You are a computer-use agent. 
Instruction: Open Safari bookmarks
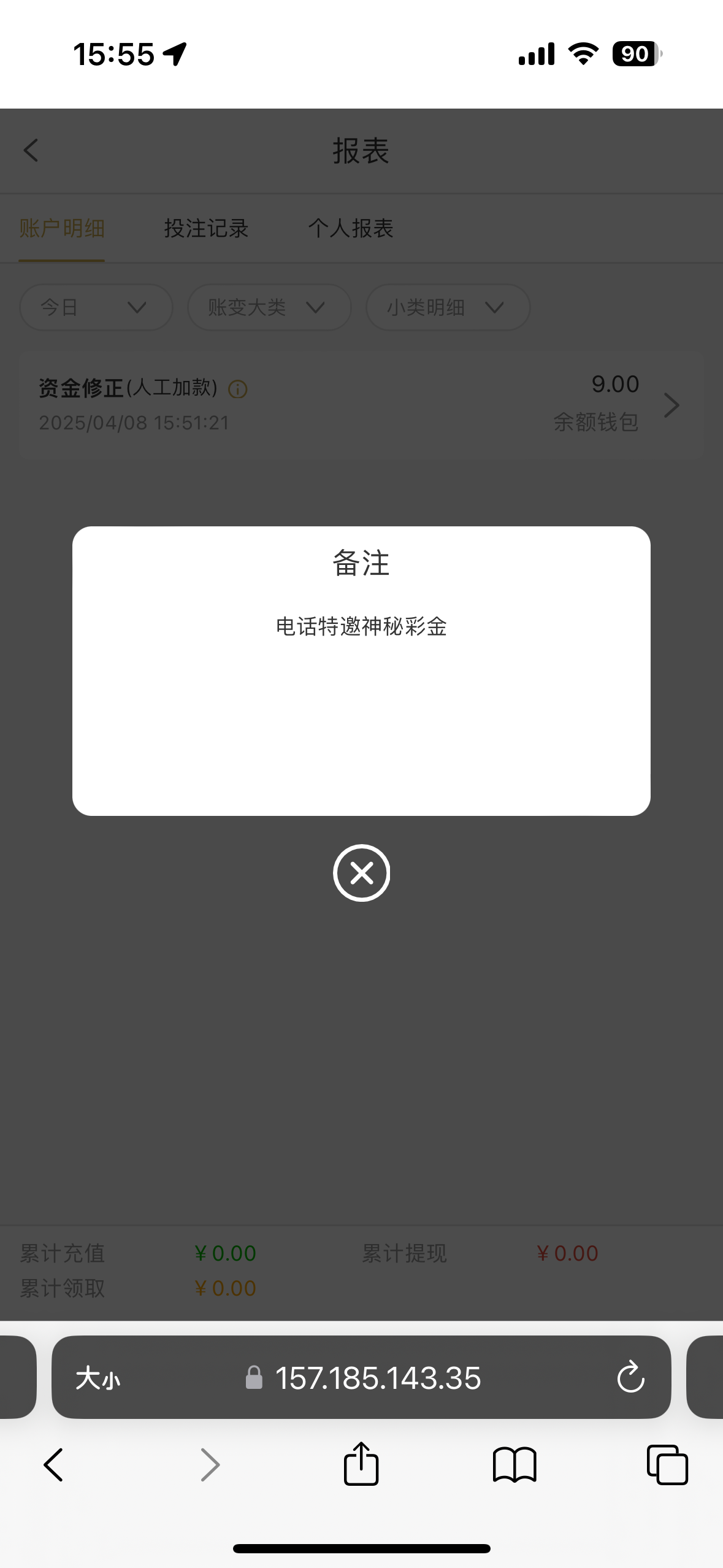(515, 1465)
